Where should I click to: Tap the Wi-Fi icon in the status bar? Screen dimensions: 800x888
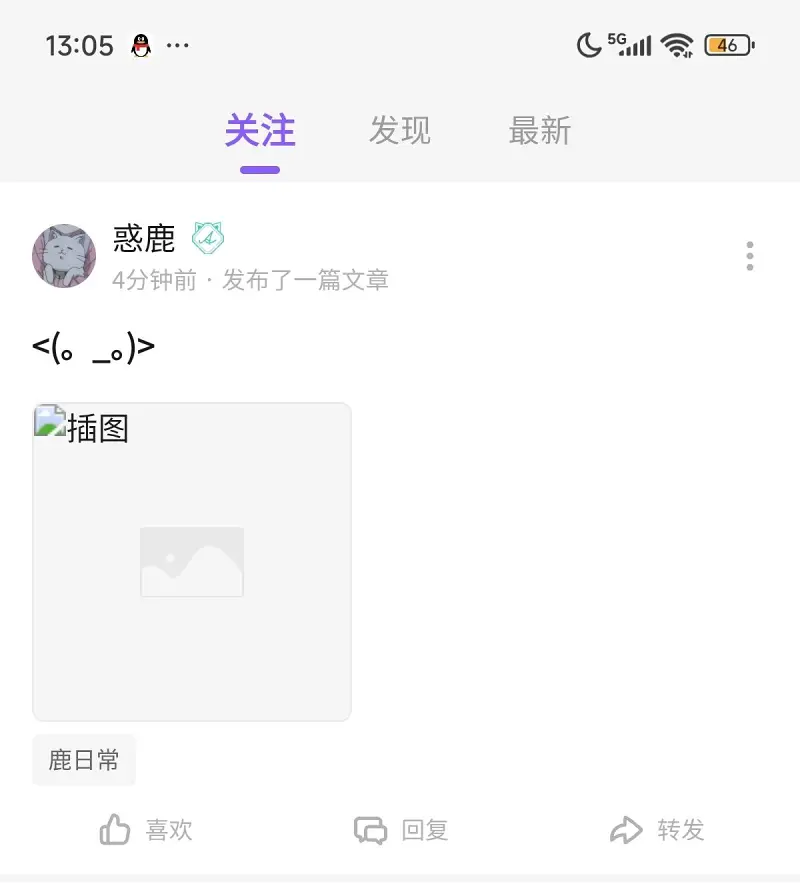(x=679, y=44)
